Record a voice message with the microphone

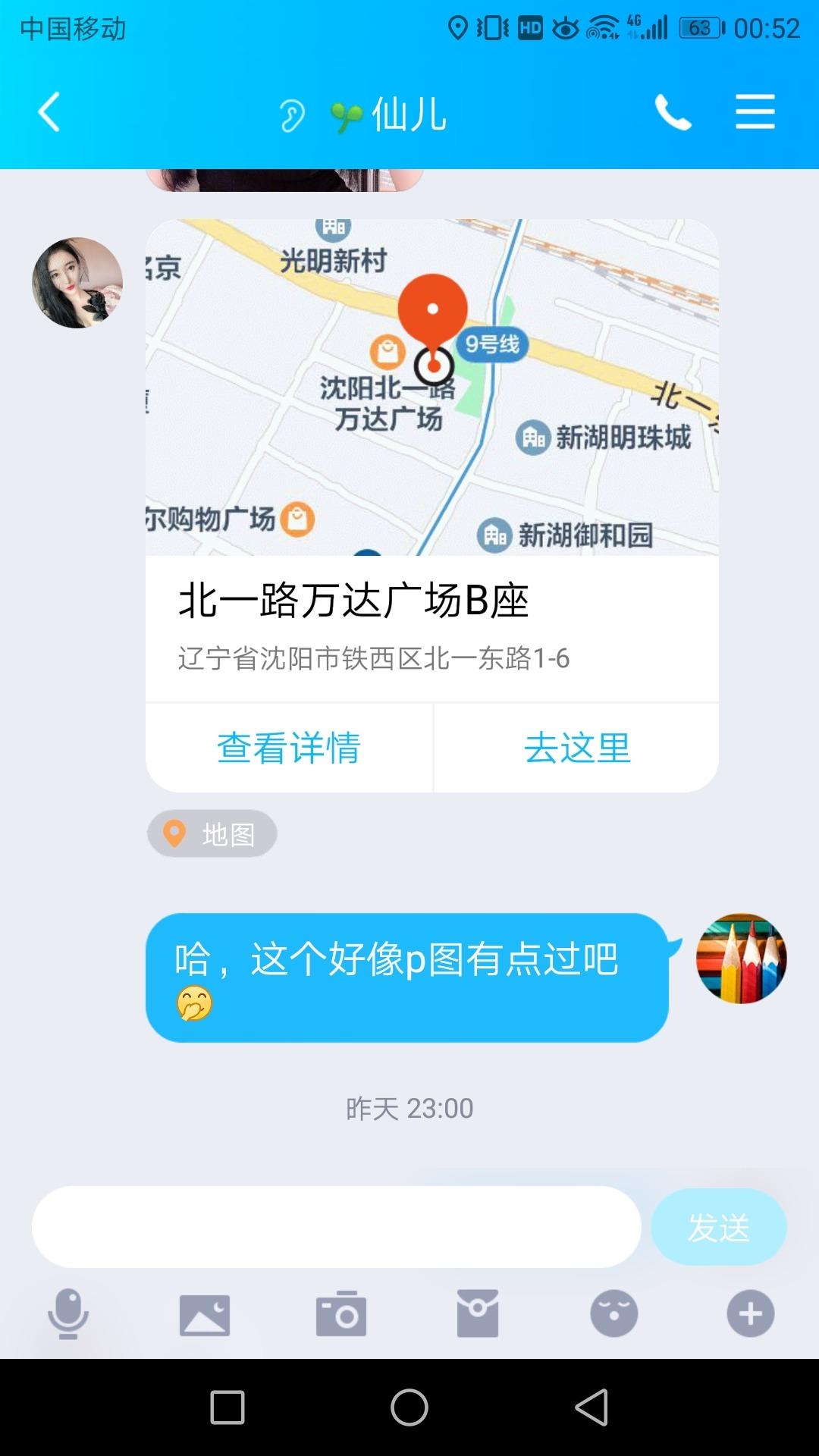(x=68, y=1313)
